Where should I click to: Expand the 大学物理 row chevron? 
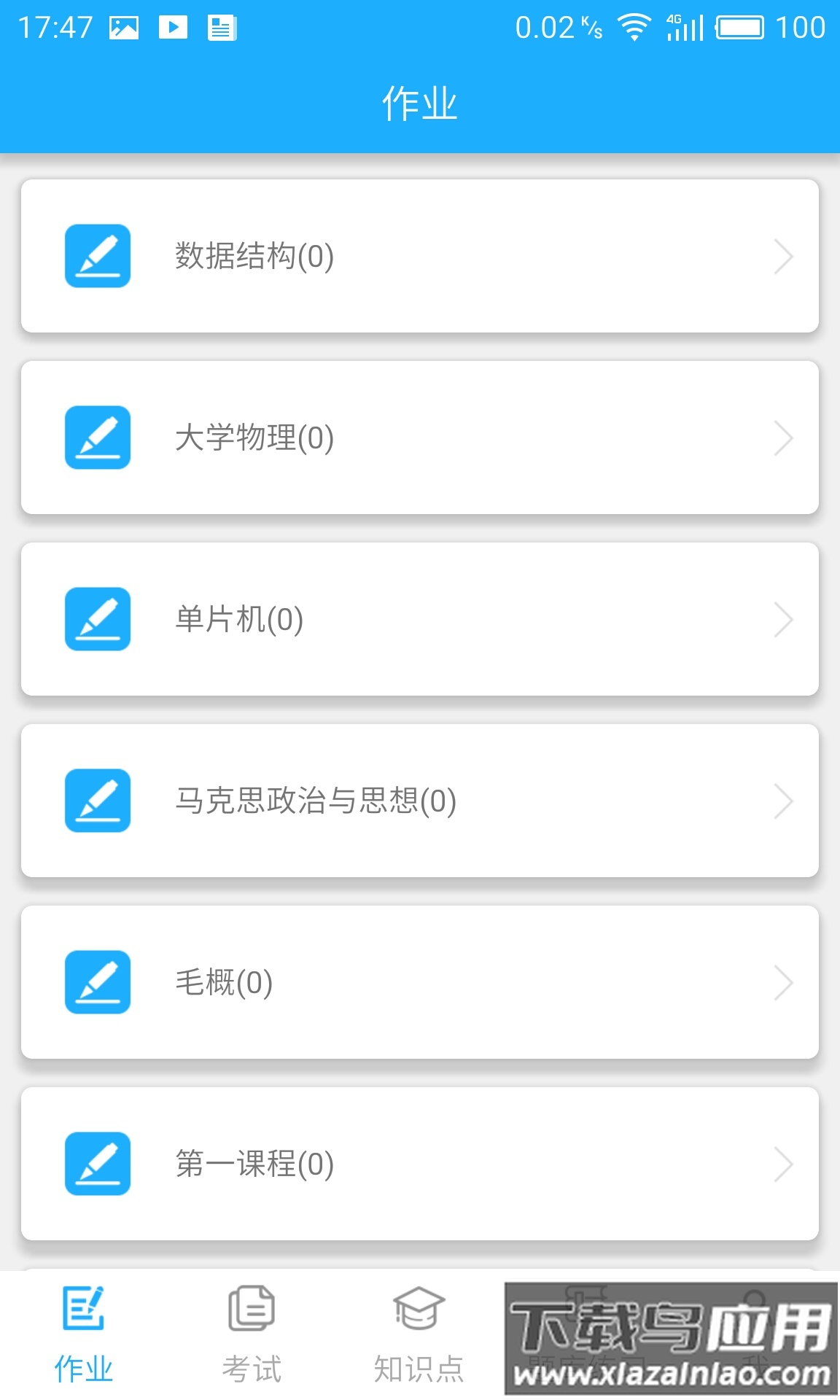(x=784, y=437)
